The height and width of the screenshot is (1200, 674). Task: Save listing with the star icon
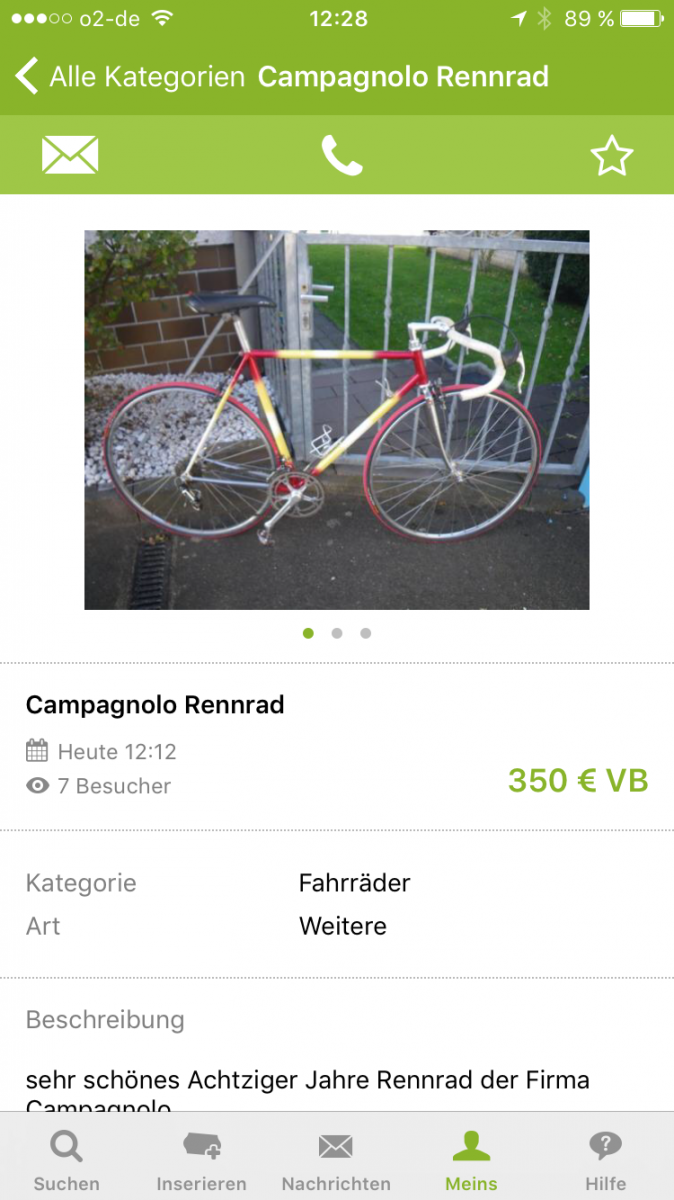[x=612, y=156]
